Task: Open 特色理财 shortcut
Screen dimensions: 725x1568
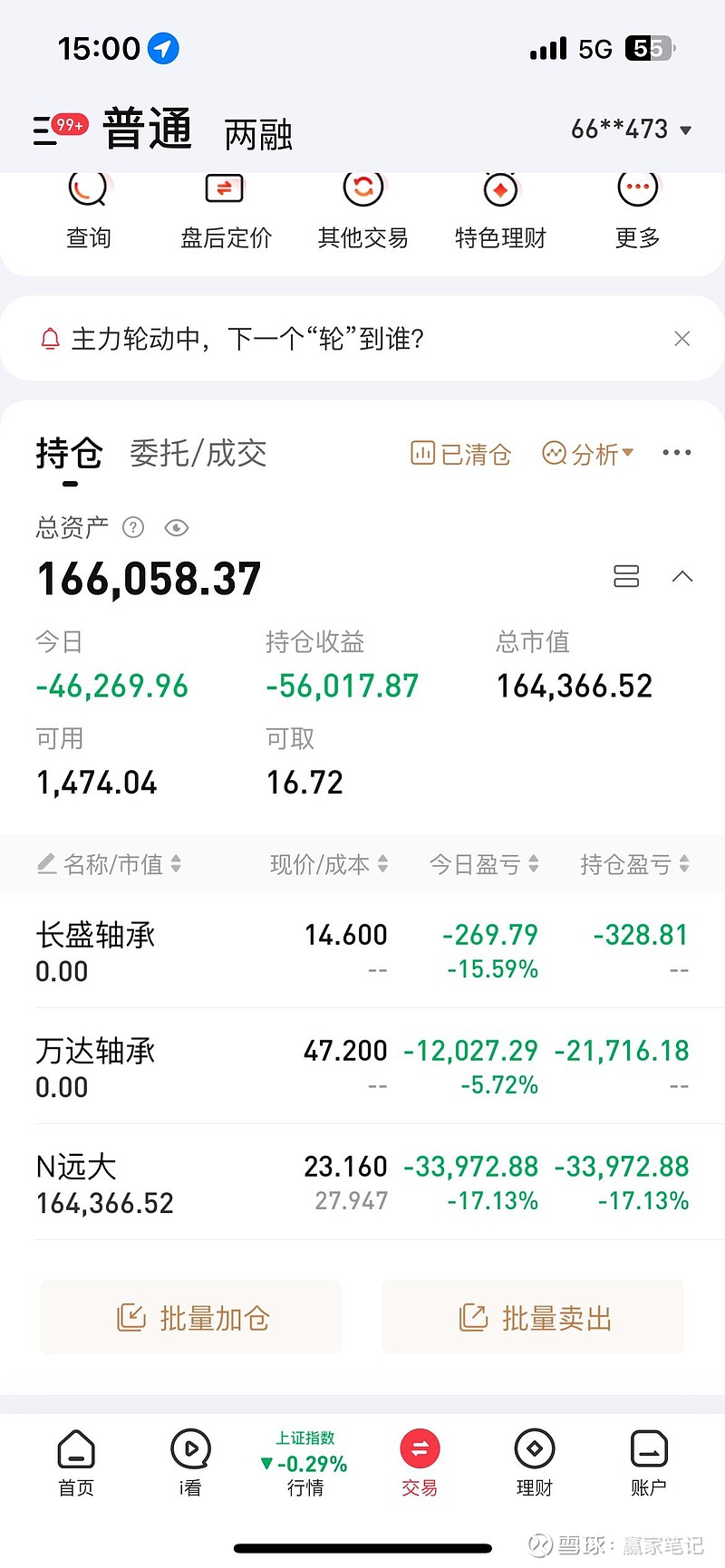Action: pyautogui.click(x=500, y=212)
